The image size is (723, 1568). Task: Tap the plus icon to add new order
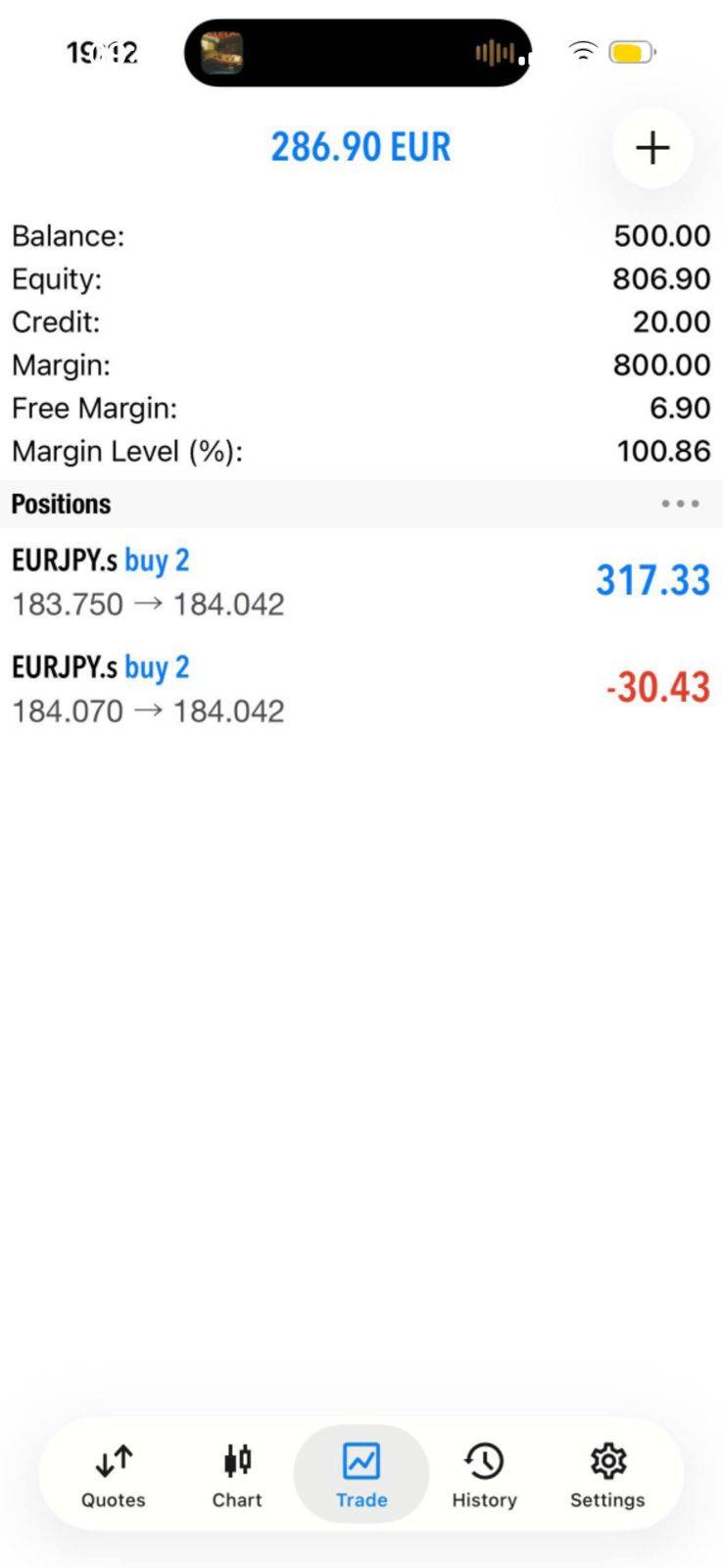[652, 148]
